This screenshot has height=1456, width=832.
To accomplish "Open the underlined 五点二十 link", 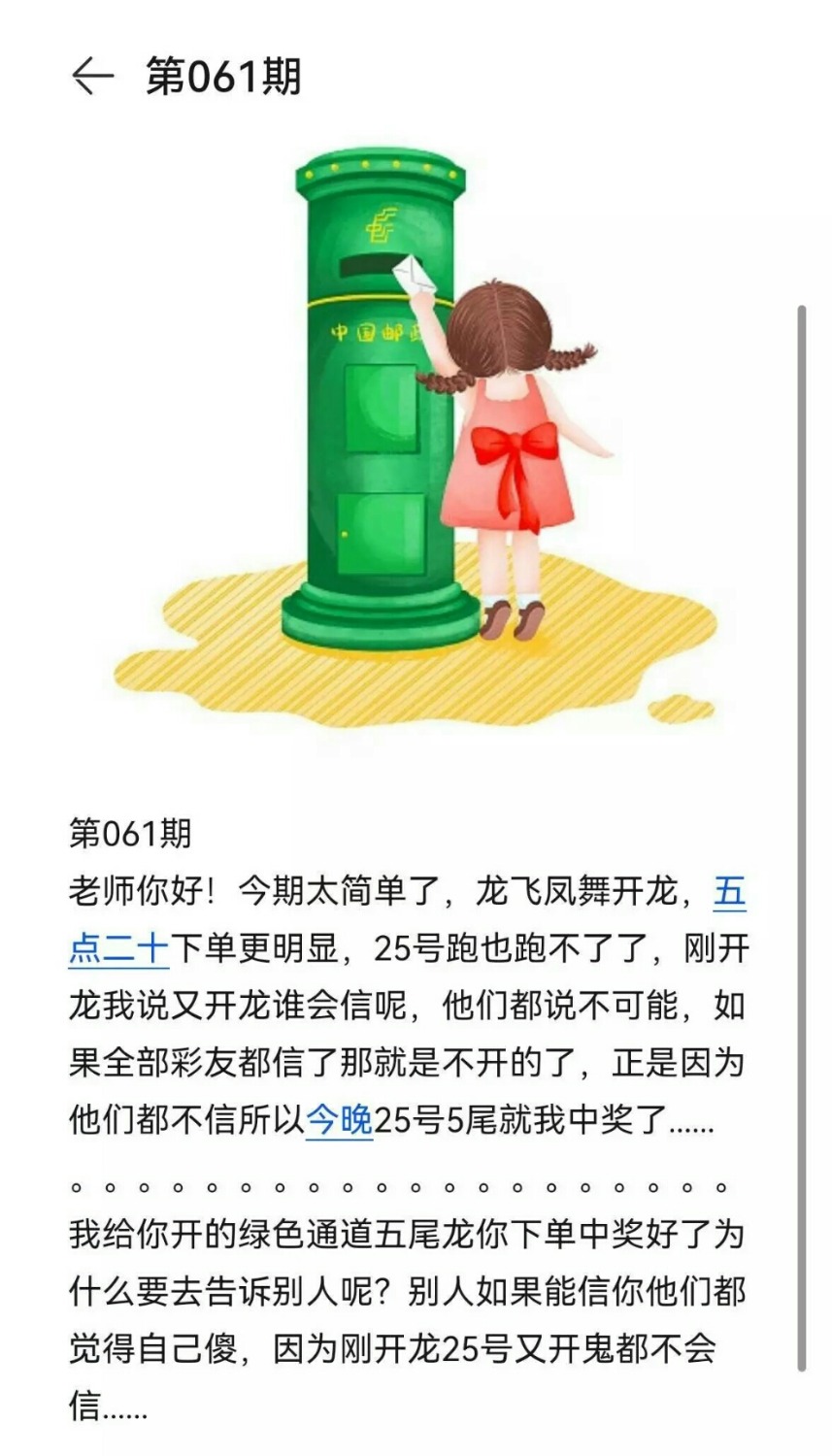I will [118, 947].
